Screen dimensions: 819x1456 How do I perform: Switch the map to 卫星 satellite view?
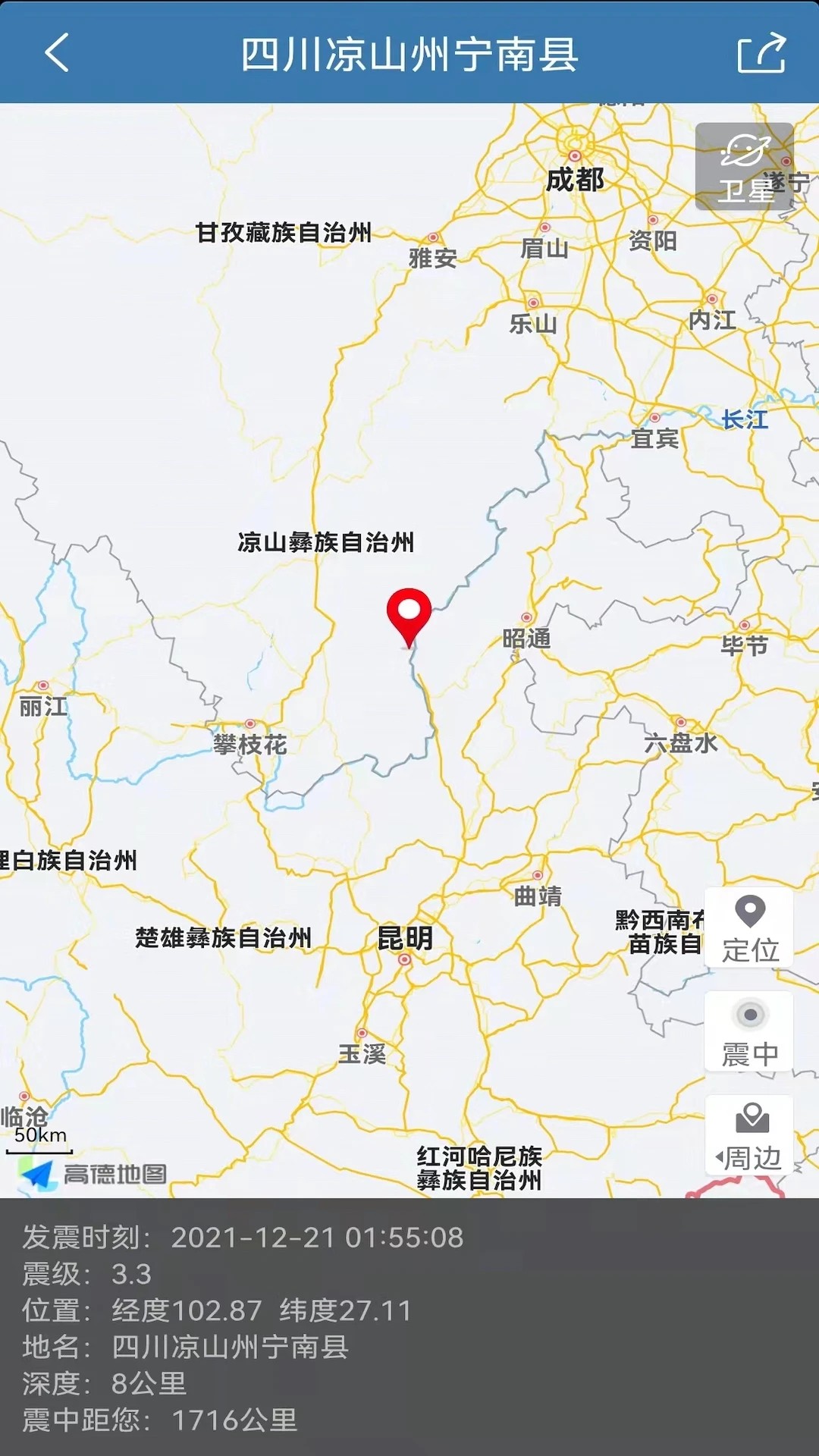[x=745, y=167]
